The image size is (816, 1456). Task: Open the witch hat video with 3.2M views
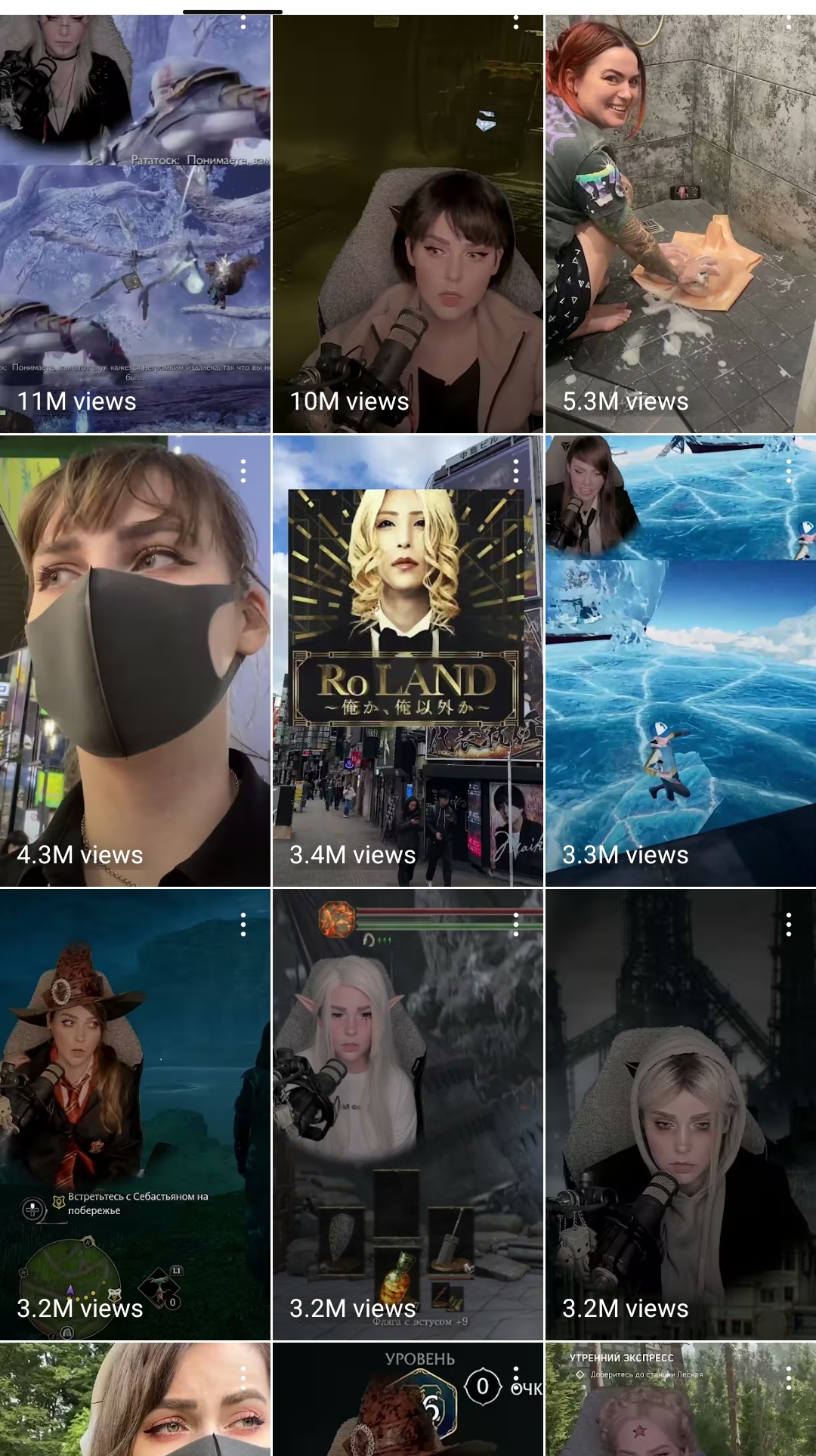click(135, 1115)
